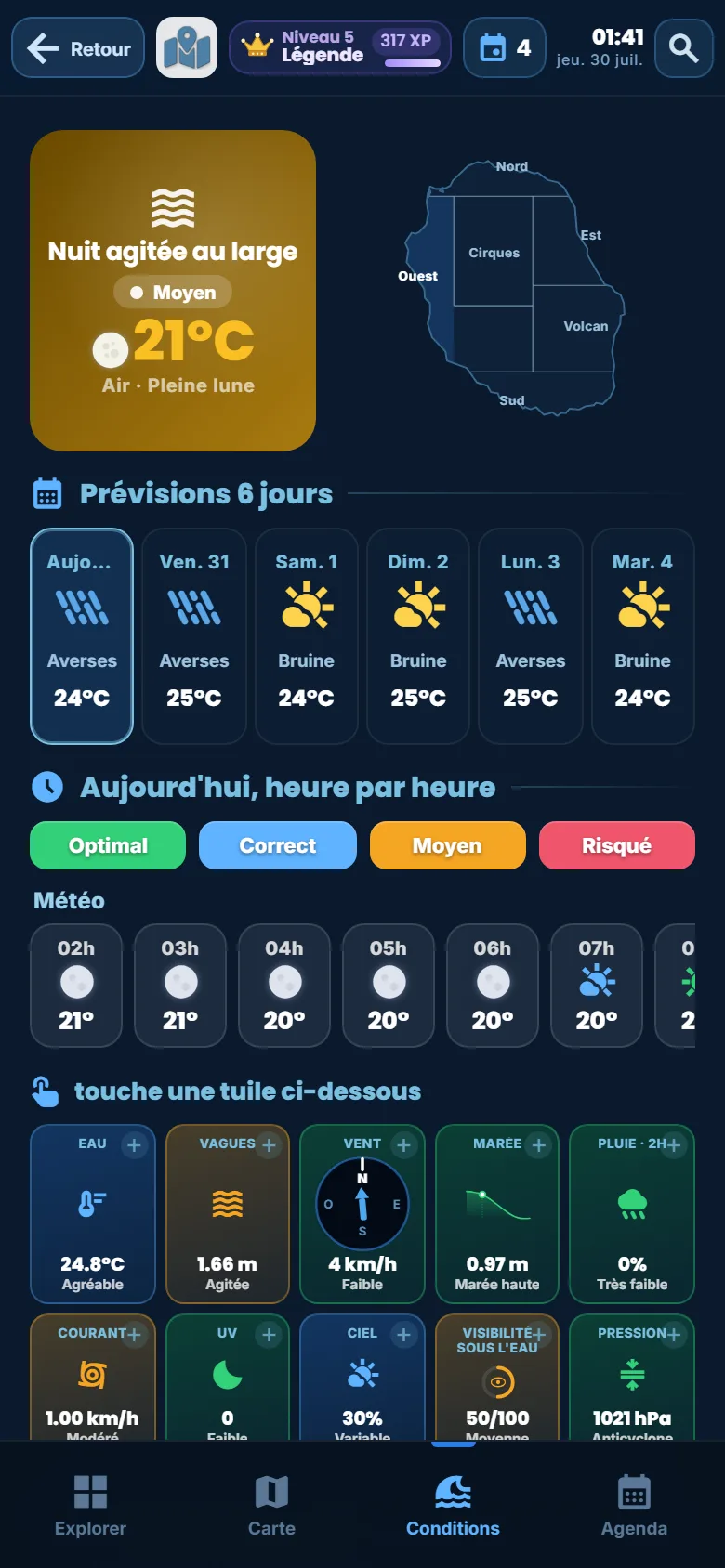
Task: Go back with the Retour button
Action: click(x=78, y=47)
